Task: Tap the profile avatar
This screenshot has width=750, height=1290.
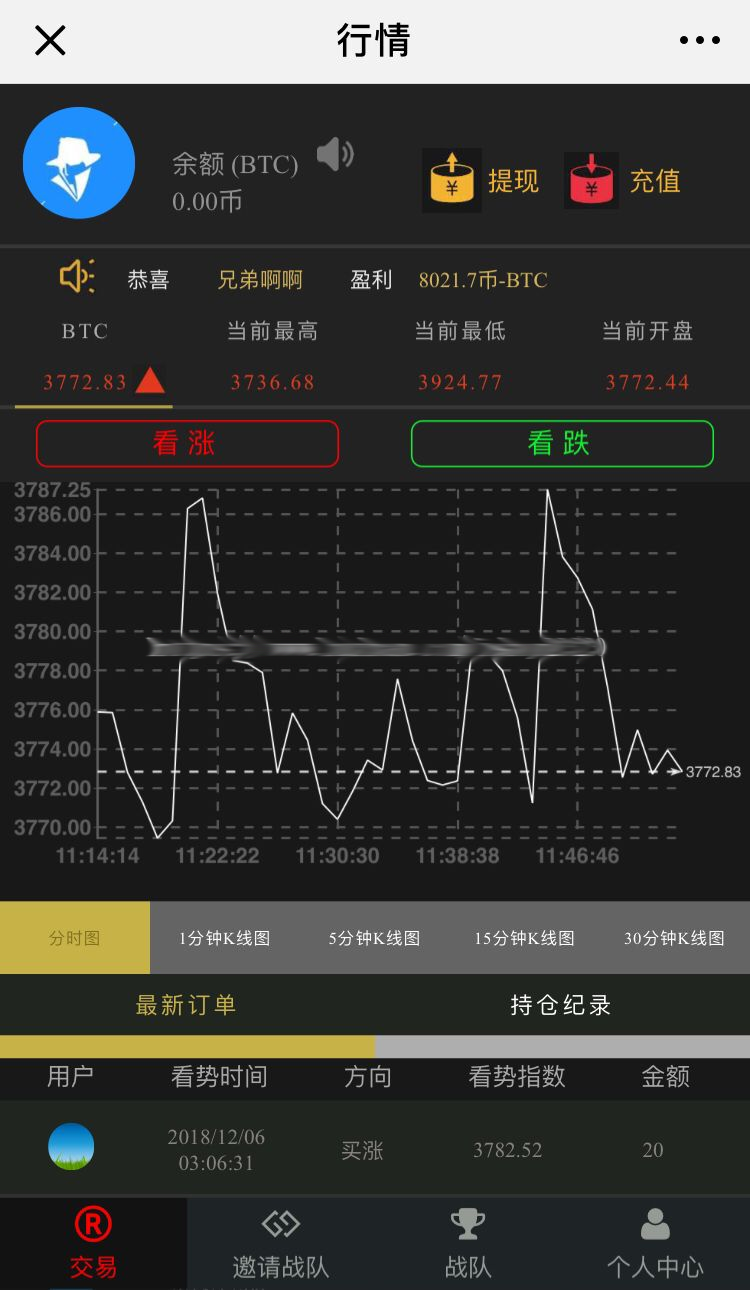Action: tap(79, 163)
